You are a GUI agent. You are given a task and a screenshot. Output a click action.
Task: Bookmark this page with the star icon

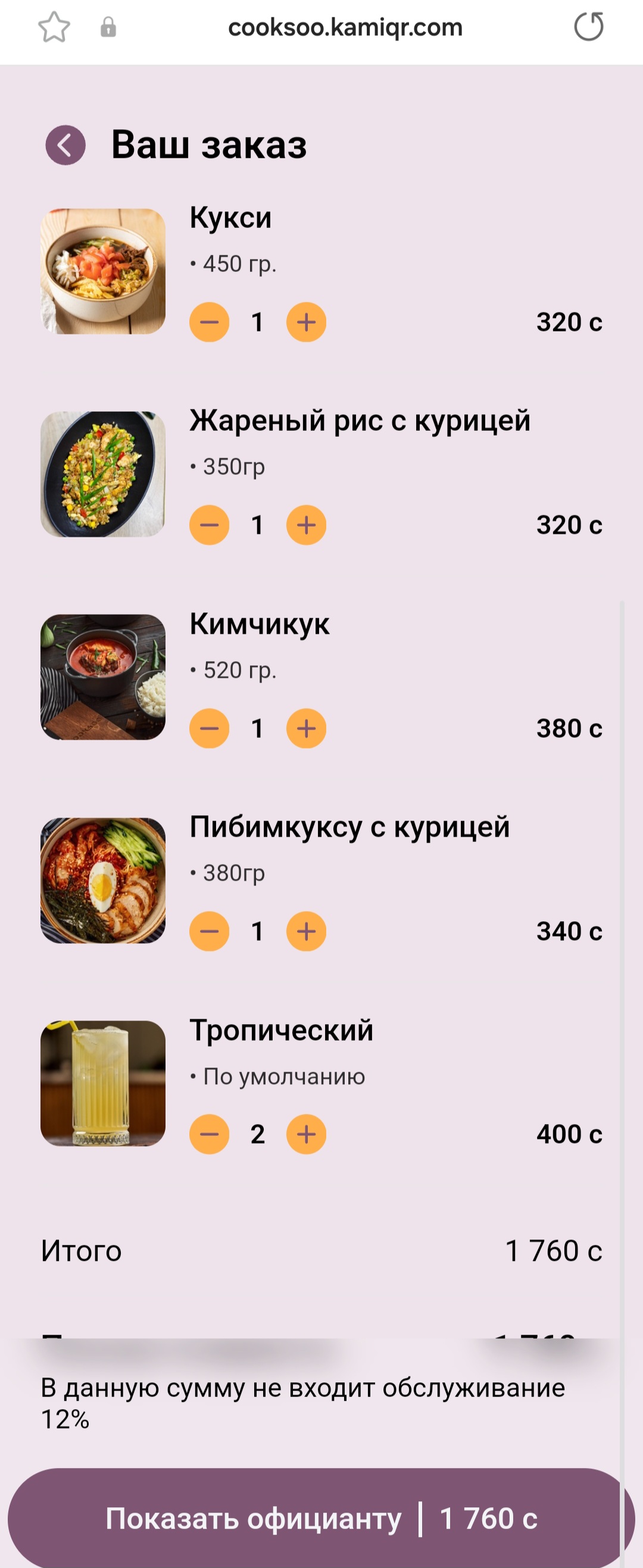(x=54, y=27)
